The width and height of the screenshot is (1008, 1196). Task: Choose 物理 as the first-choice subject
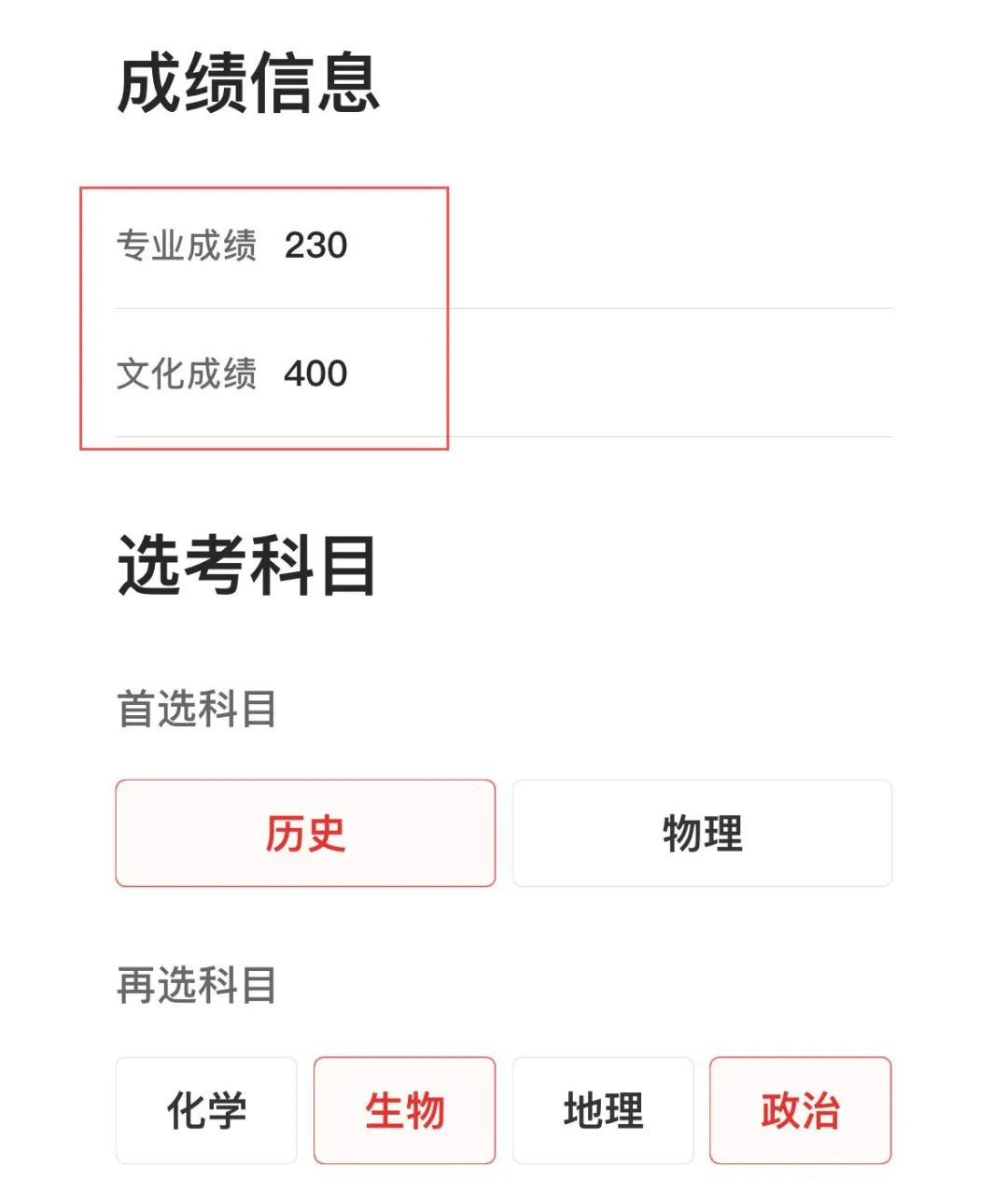click(702, 833)
